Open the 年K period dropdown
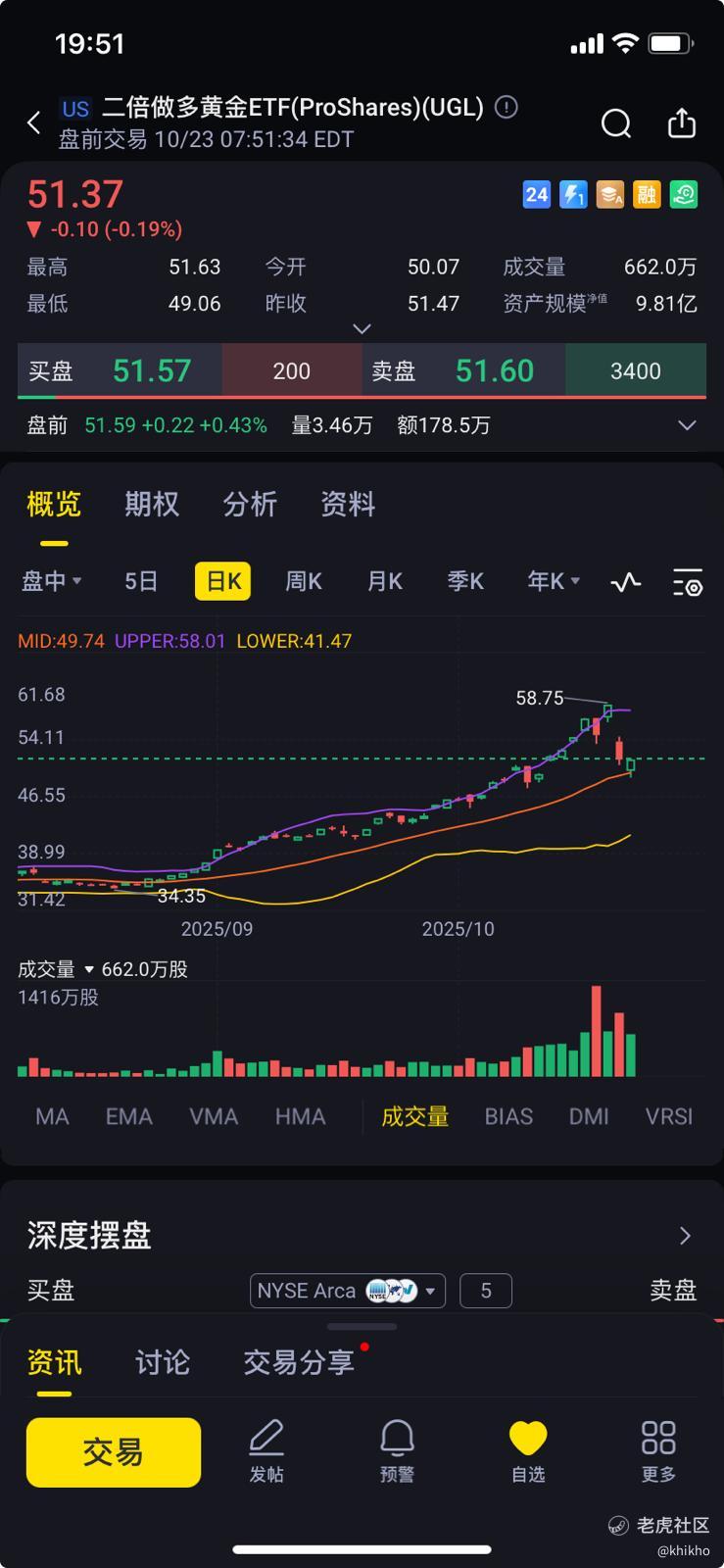 (x=554, y=581)
